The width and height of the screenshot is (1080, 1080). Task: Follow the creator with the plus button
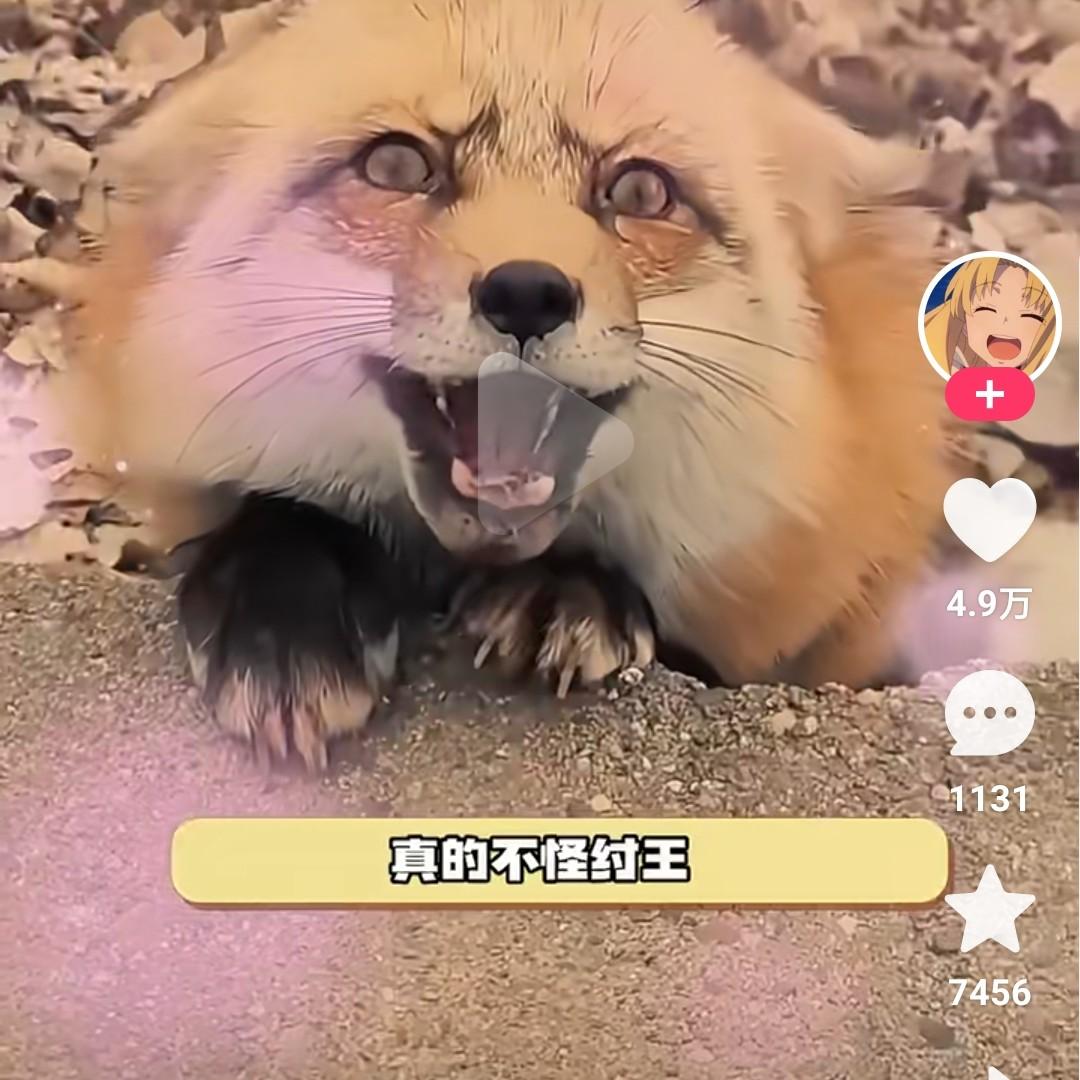989,395
